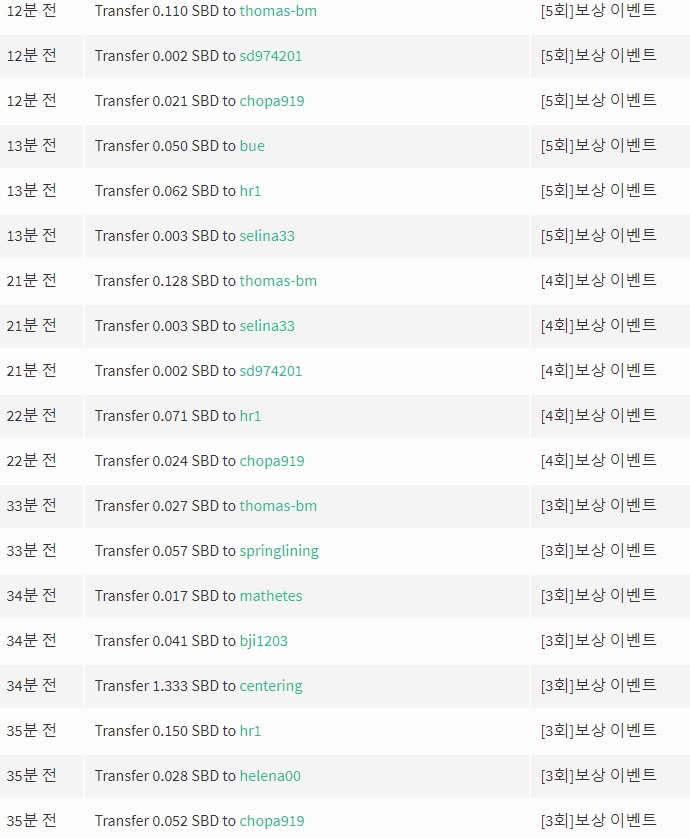Open sd974201 profile in round 5 transfer

(x=270, y=56)
